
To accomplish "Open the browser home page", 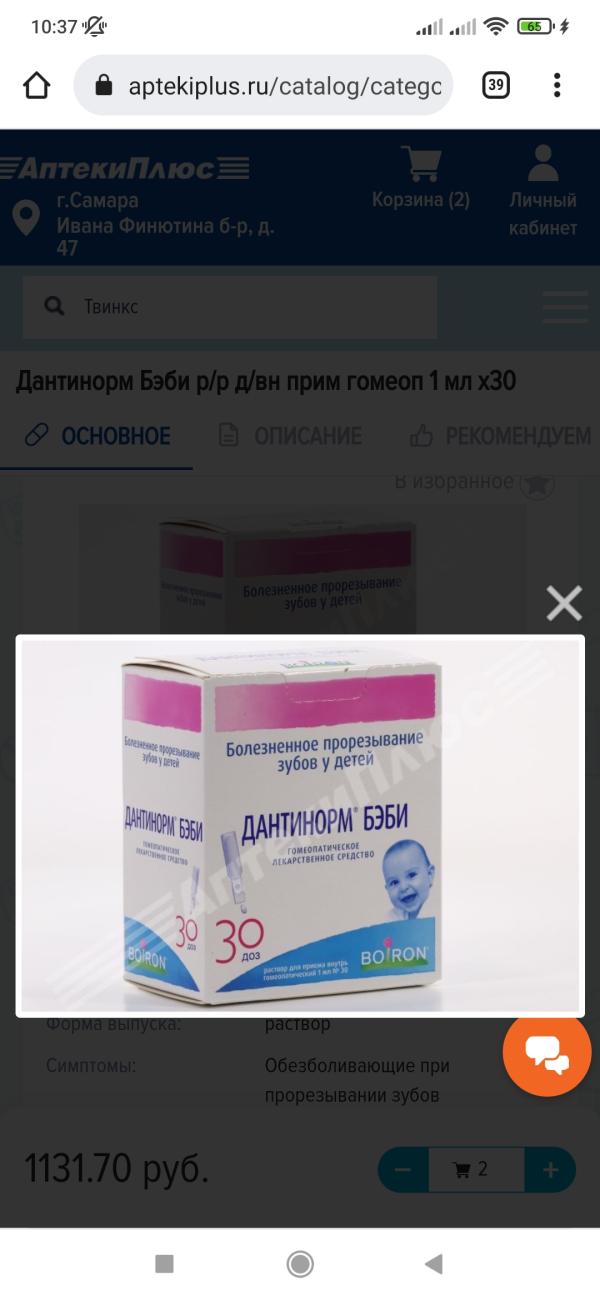I will coord(37,86).
